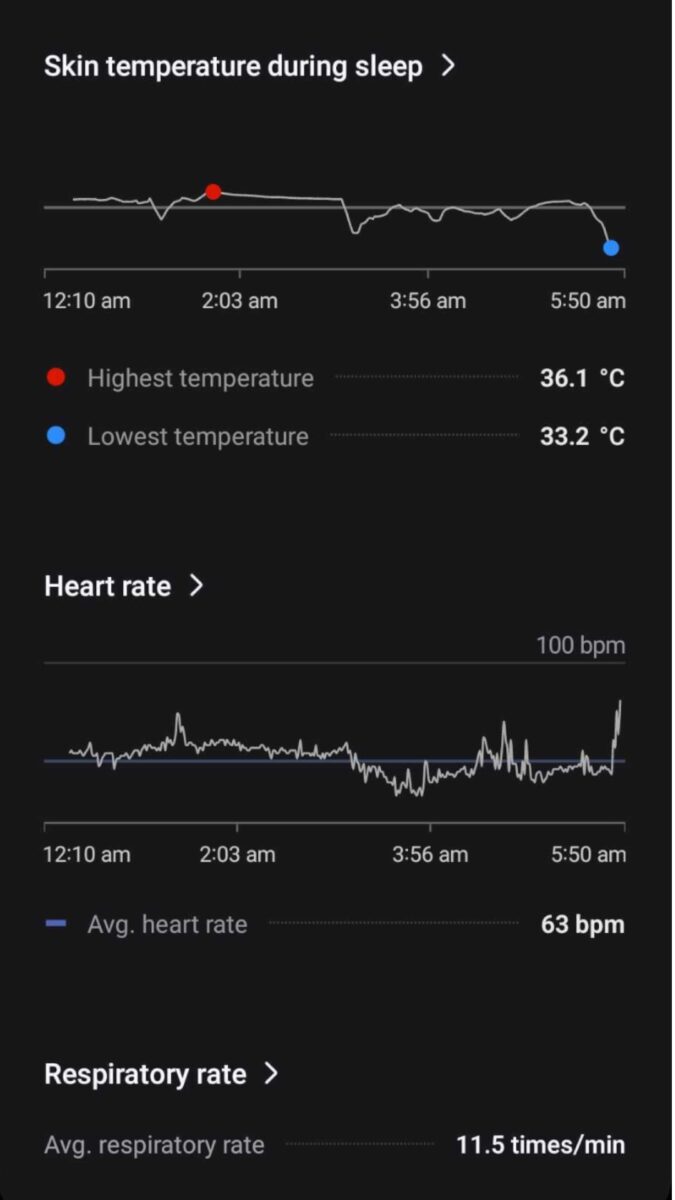Screen dimensions: 675x1200
Task: Open the Respiratory rate details
Action: pyautogui.click(x=161, y=1074)
